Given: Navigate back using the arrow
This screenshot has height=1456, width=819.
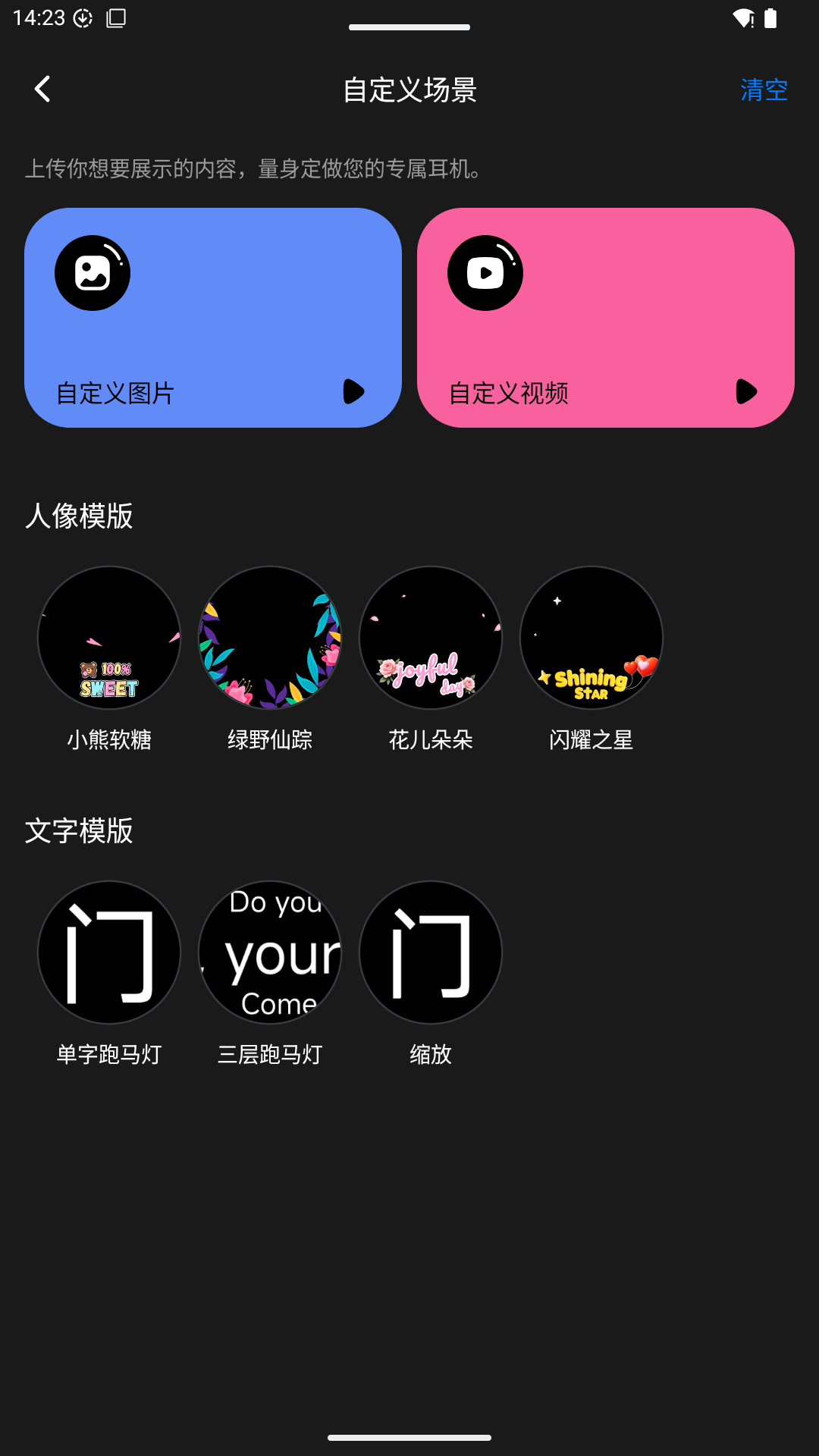Looking at the screenshot, I should click(42, 89).
